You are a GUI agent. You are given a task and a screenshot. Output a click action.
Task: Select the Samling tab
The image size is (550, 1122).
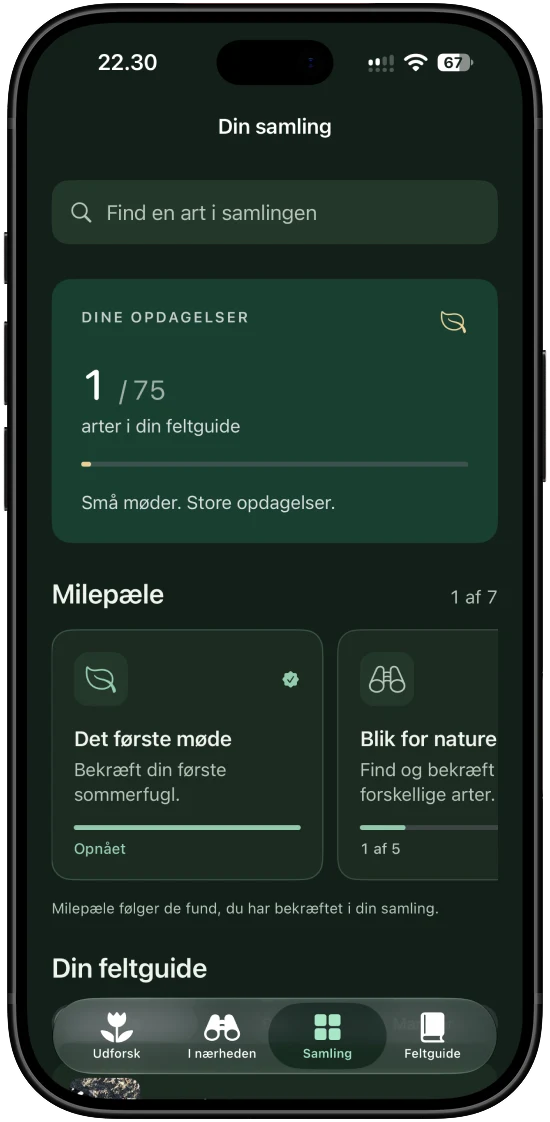(x=327, y=1036)
